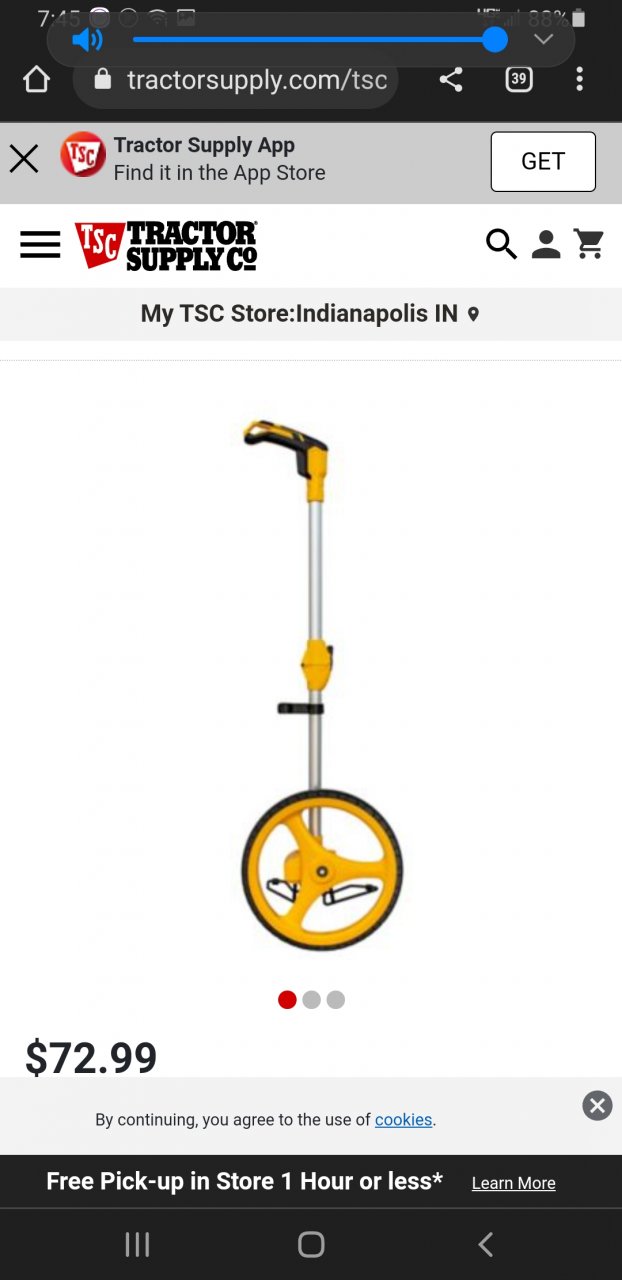Image resolution: width=622 pixels, height=1280 pixels.
Task: Open the tab switcher showing 39
Action: pyautogui.click(x=518, y=80)
